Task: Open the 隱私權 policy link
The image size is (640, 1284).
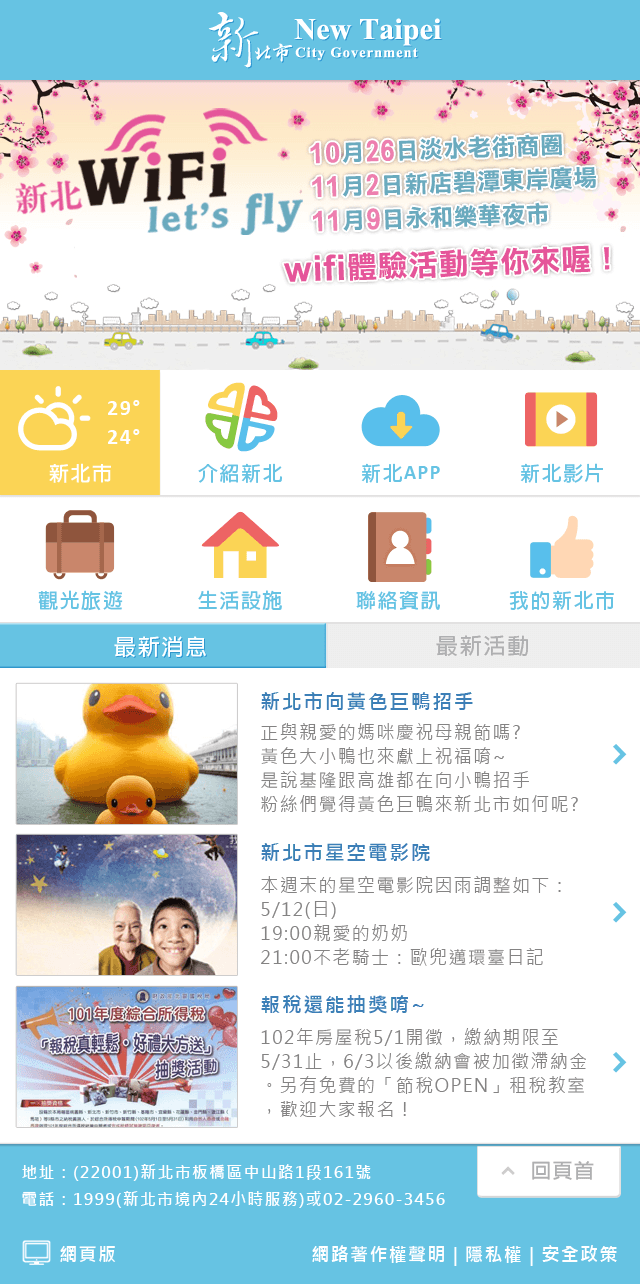Action: click(x=491, y=1254)
